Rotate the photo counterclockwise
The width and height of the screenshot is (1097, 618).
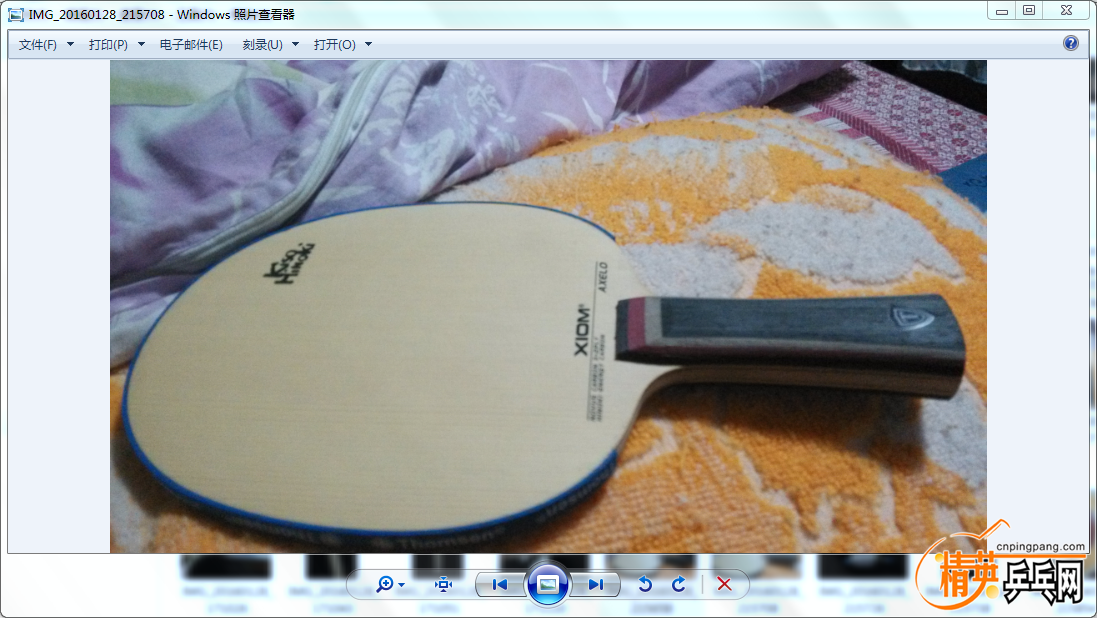[645, 584]
